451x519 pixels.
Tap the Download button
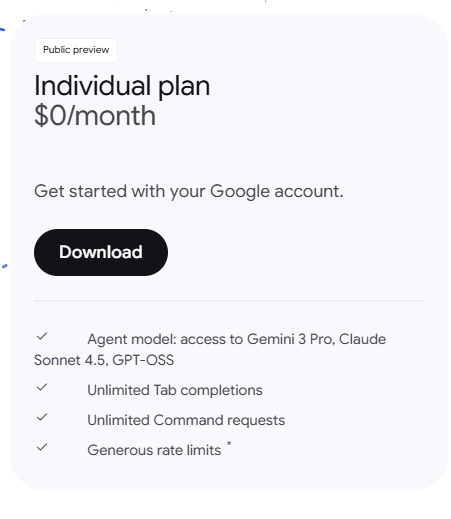pos(101,252)
